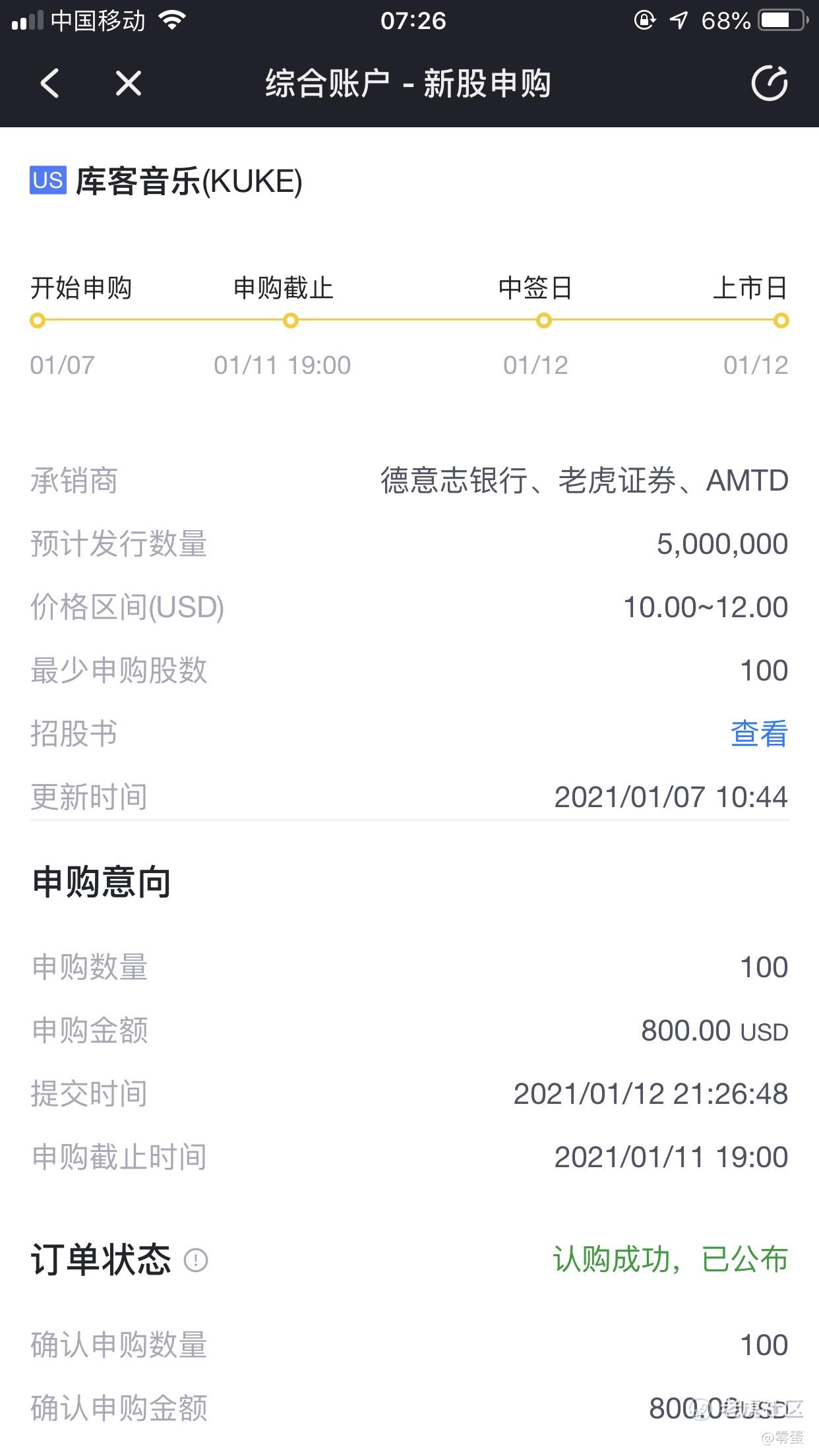Close the IPO subscription page
Image resolution: width=819 pixels, height=1456 pixels.
(129, 84)
